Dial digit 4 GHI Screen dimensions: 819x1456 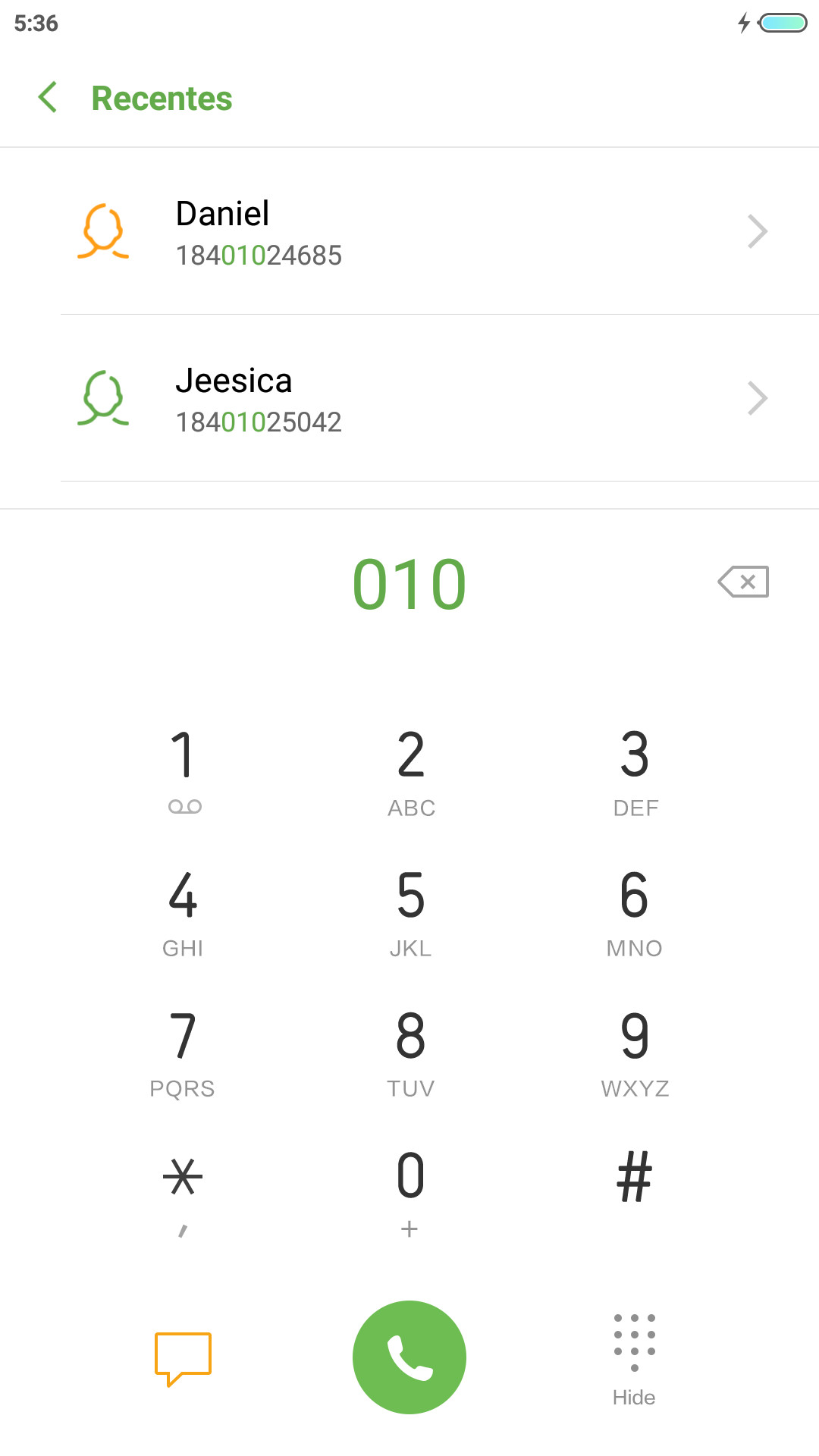pos(184,912)
